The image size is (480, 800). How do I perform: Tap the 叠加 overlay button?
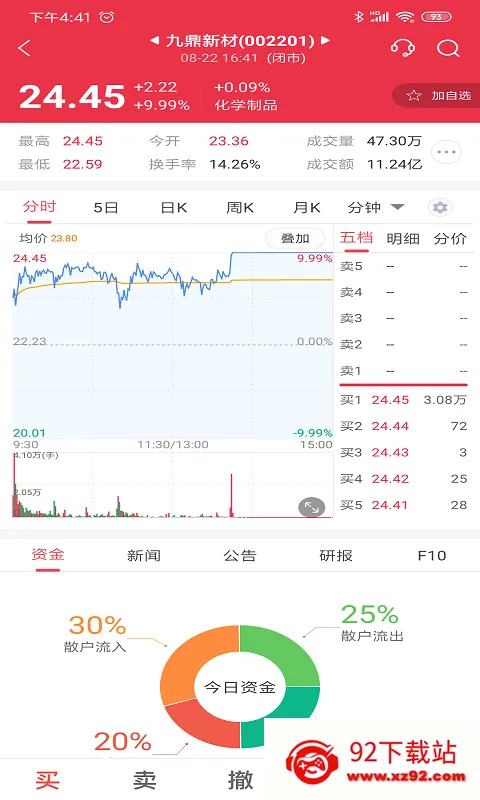(295, 238)
